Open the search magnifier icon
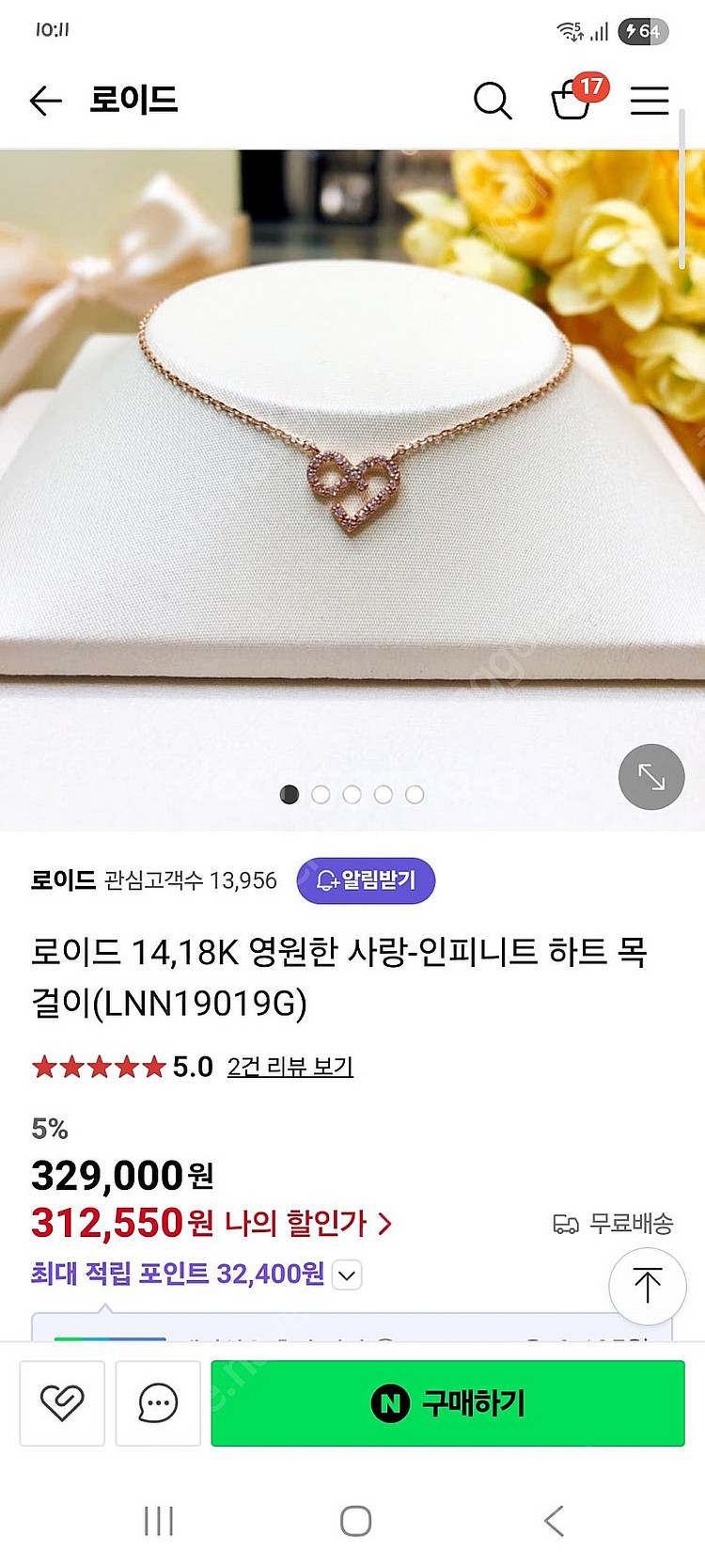 click(492, 100)
